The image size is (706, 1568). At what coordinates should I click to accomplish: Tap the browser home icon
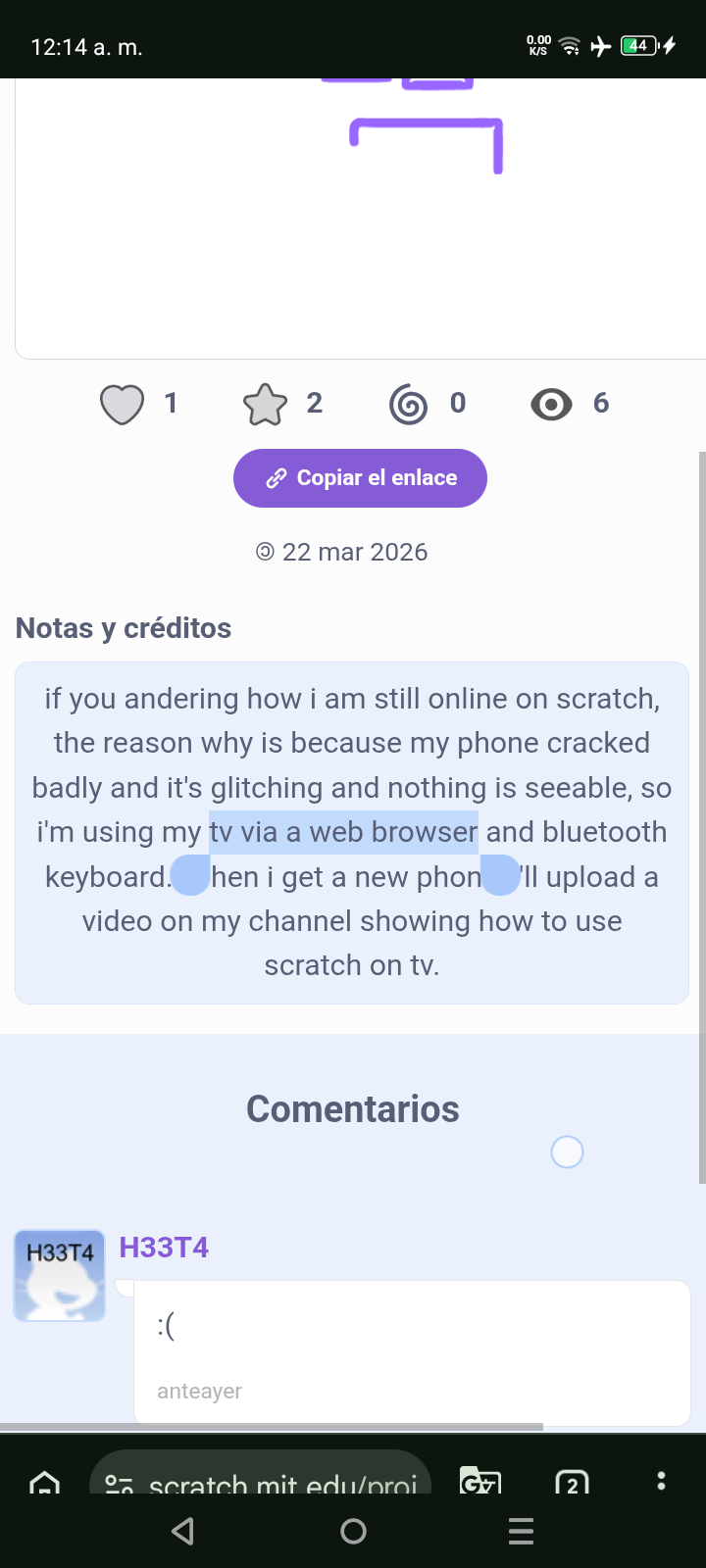coord(45,1483)
